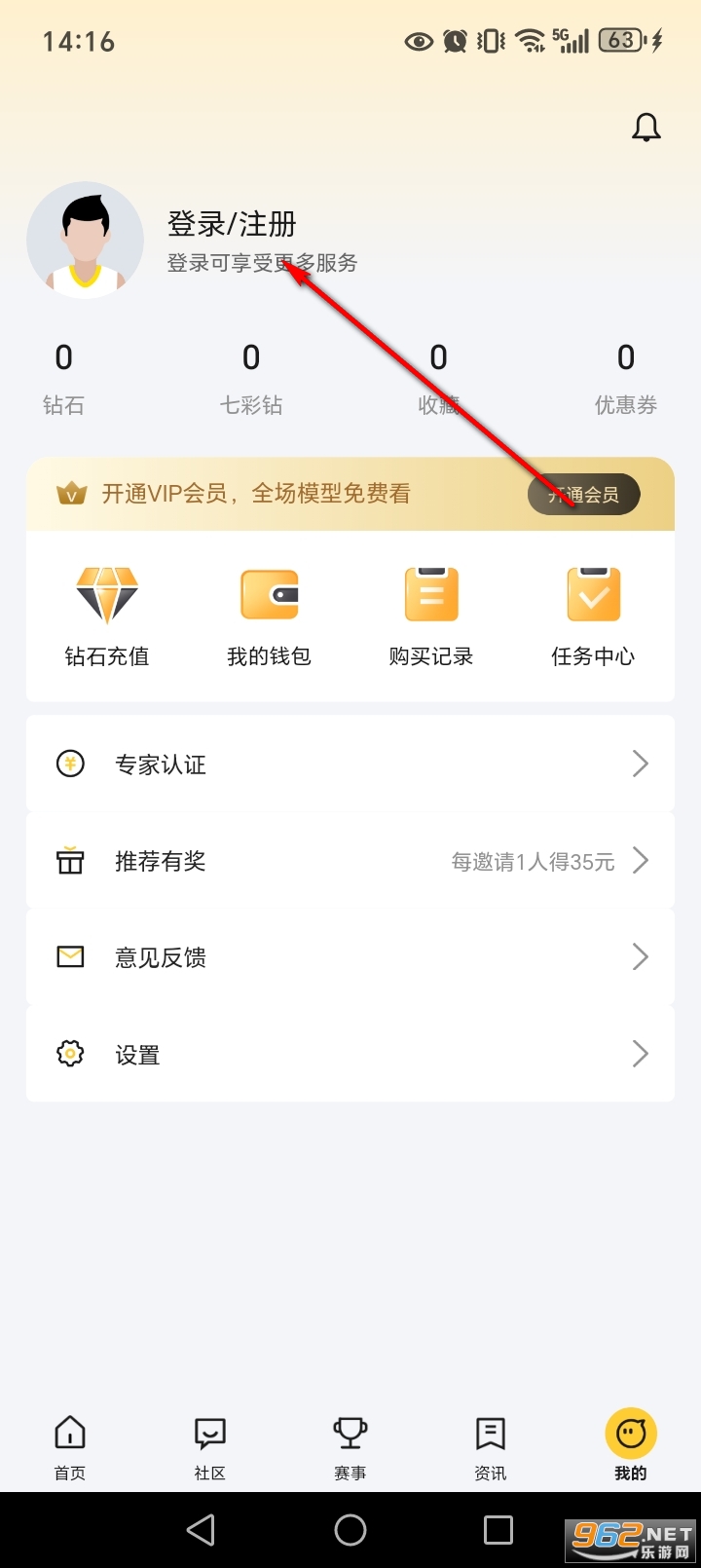Enter the 任务中心 task center
This screenshot has height=1568, width=701.
click(594, 594)
